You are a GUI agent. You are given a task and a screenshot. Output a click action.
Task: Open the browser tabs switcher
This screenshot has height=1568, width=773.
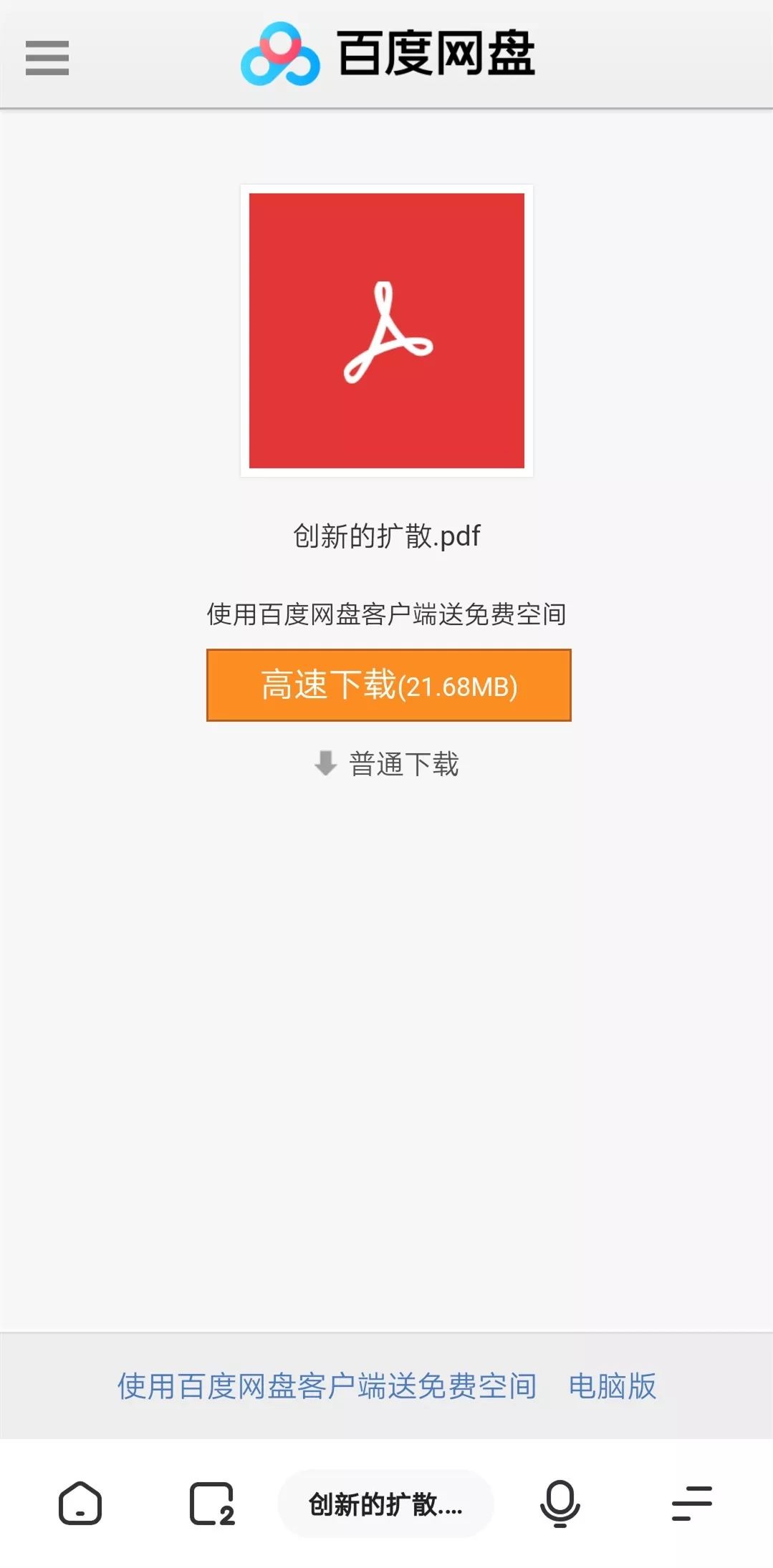coord(212,1504)
